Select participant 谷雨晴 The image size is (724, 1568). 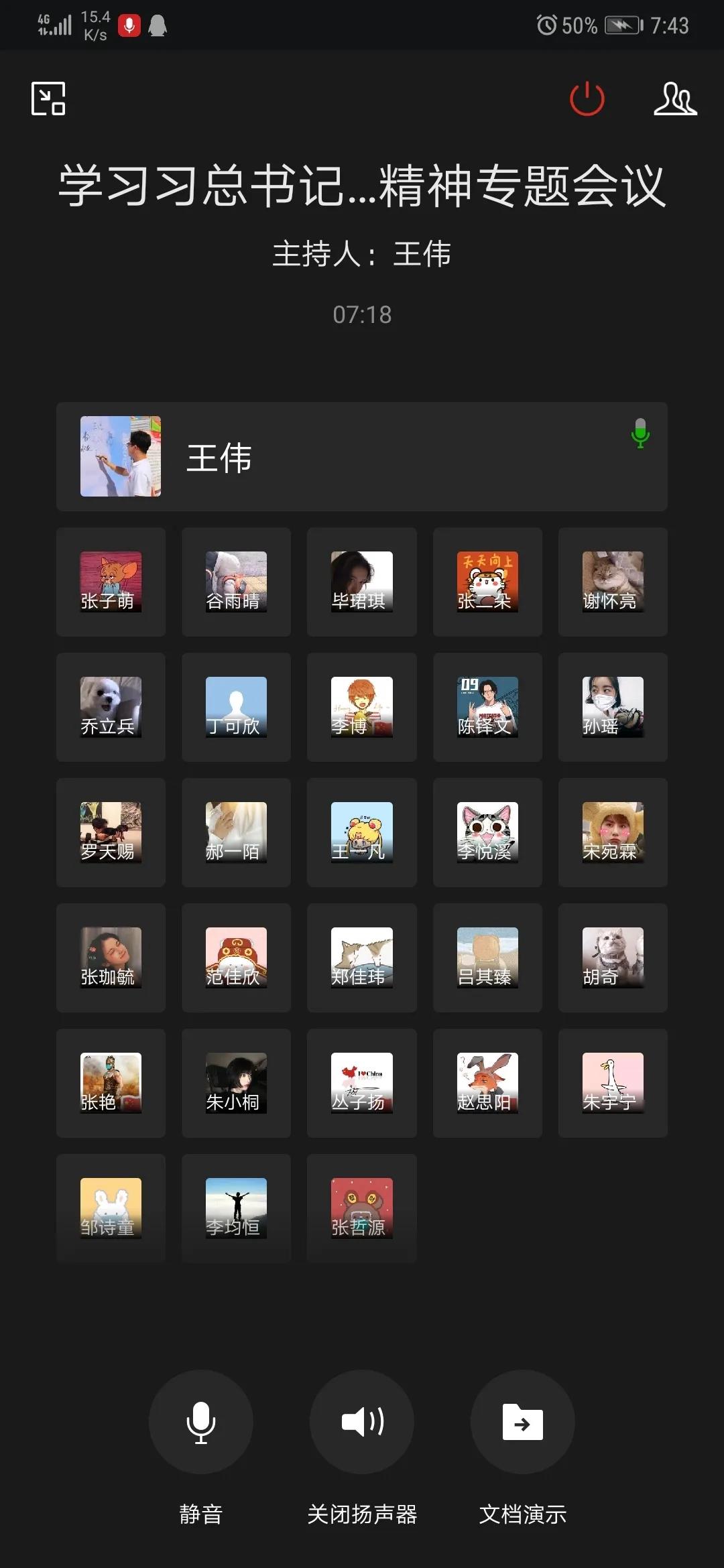236,582
